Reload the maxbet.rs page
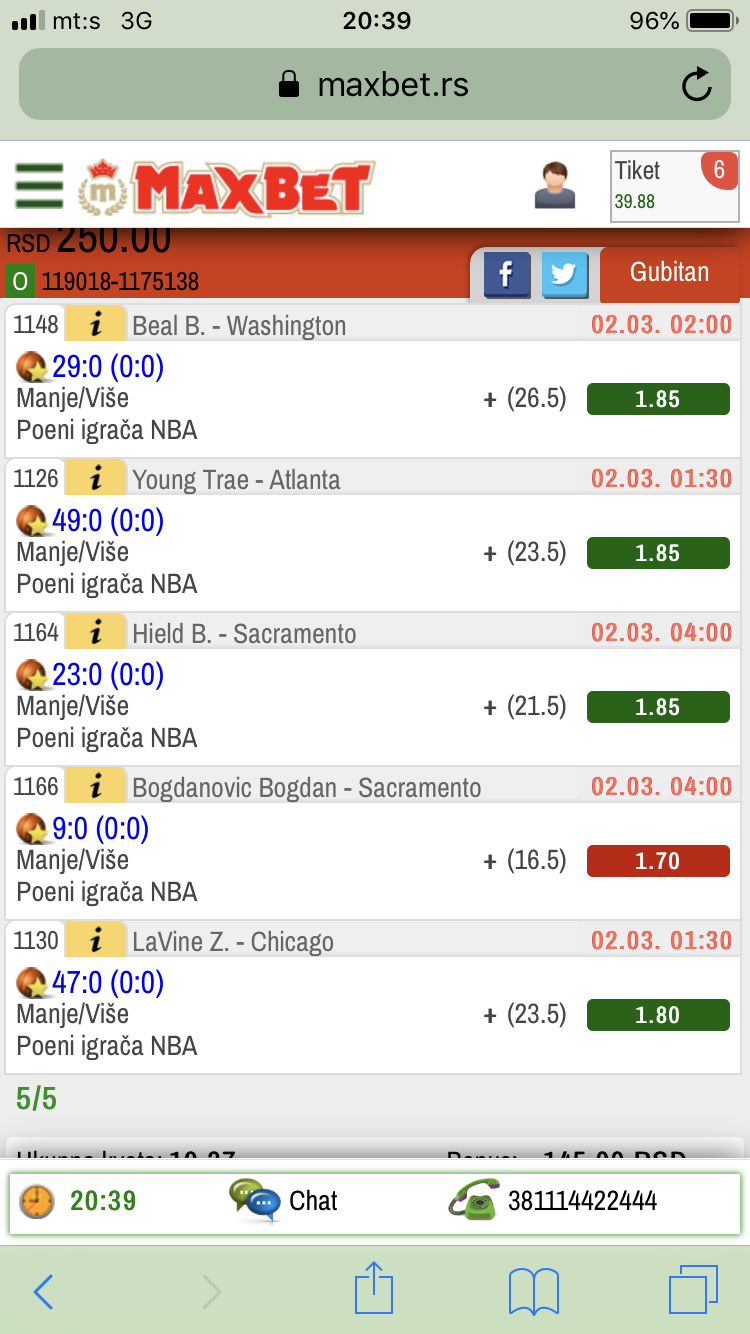This screenshot has height=1334, width=750. click(x=696, y=85)
